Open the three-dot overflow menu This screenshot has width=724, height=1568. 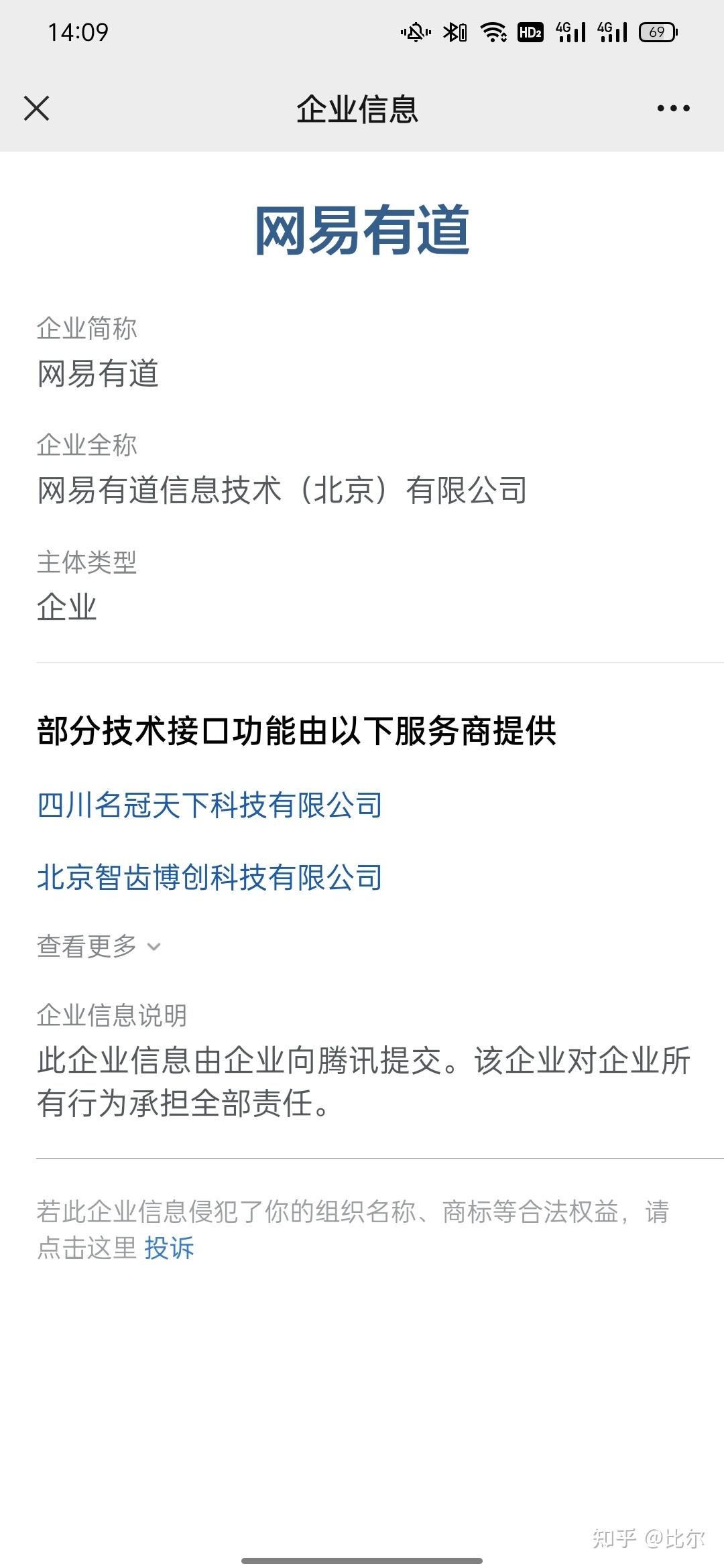click(x=673, y=108)
